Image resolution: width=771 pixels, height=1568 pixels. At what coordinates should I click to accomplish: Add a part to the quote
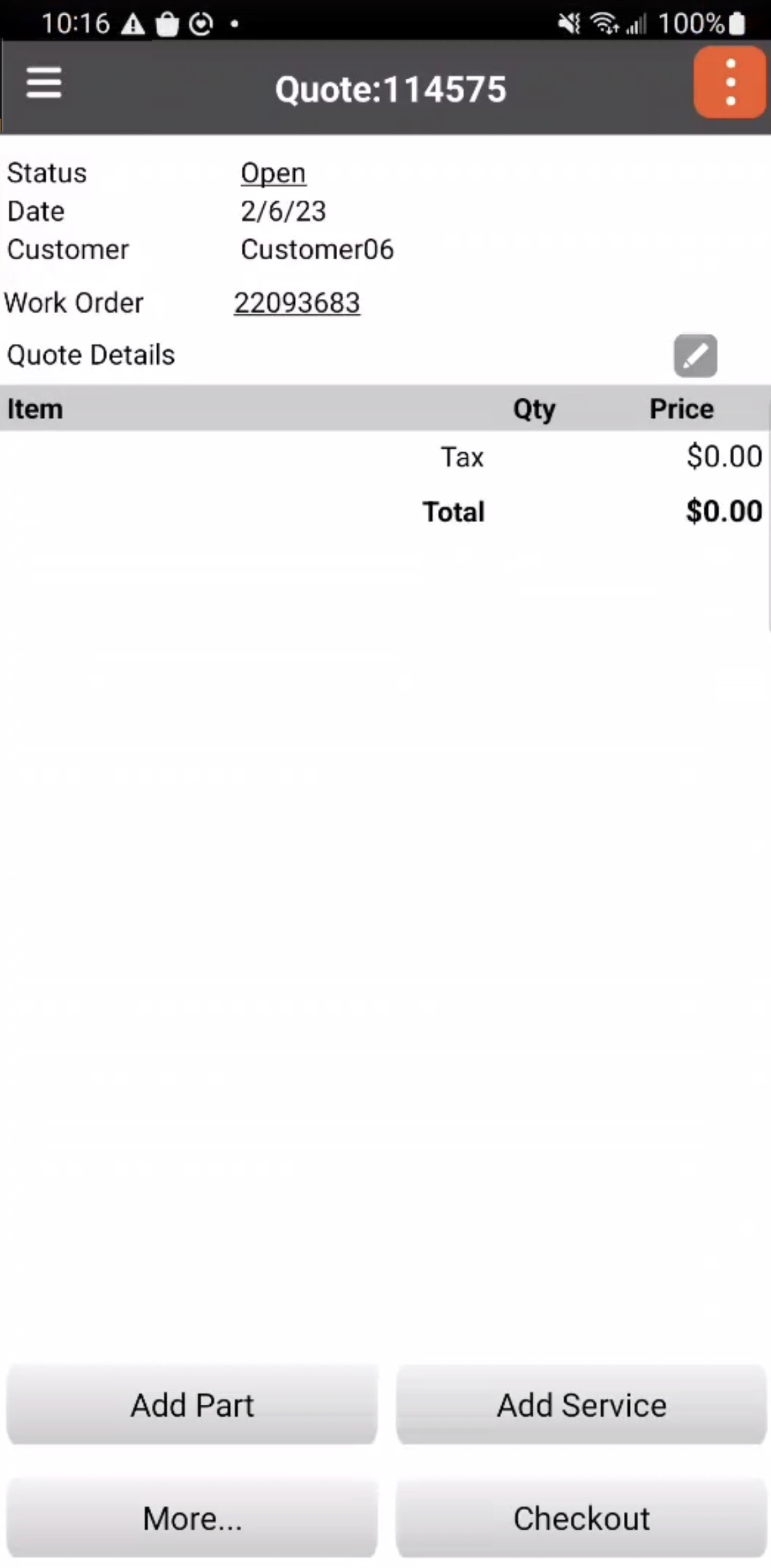192,1405
